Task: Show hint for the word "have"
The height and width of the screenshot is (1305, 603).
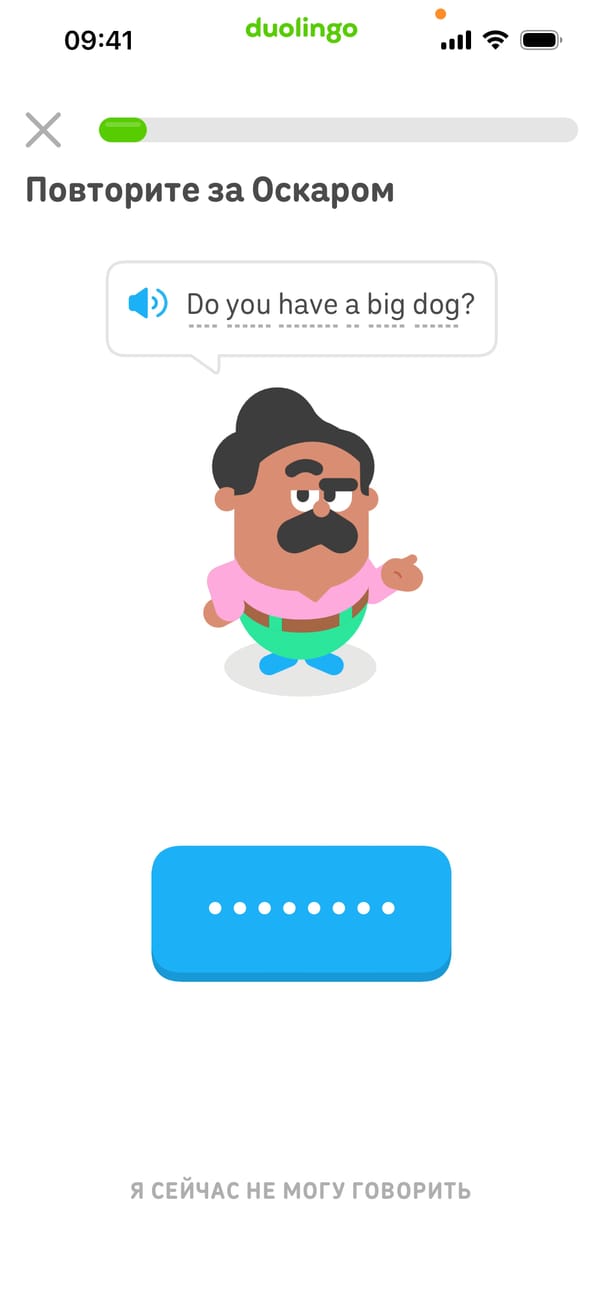Action: pos(308,304)
